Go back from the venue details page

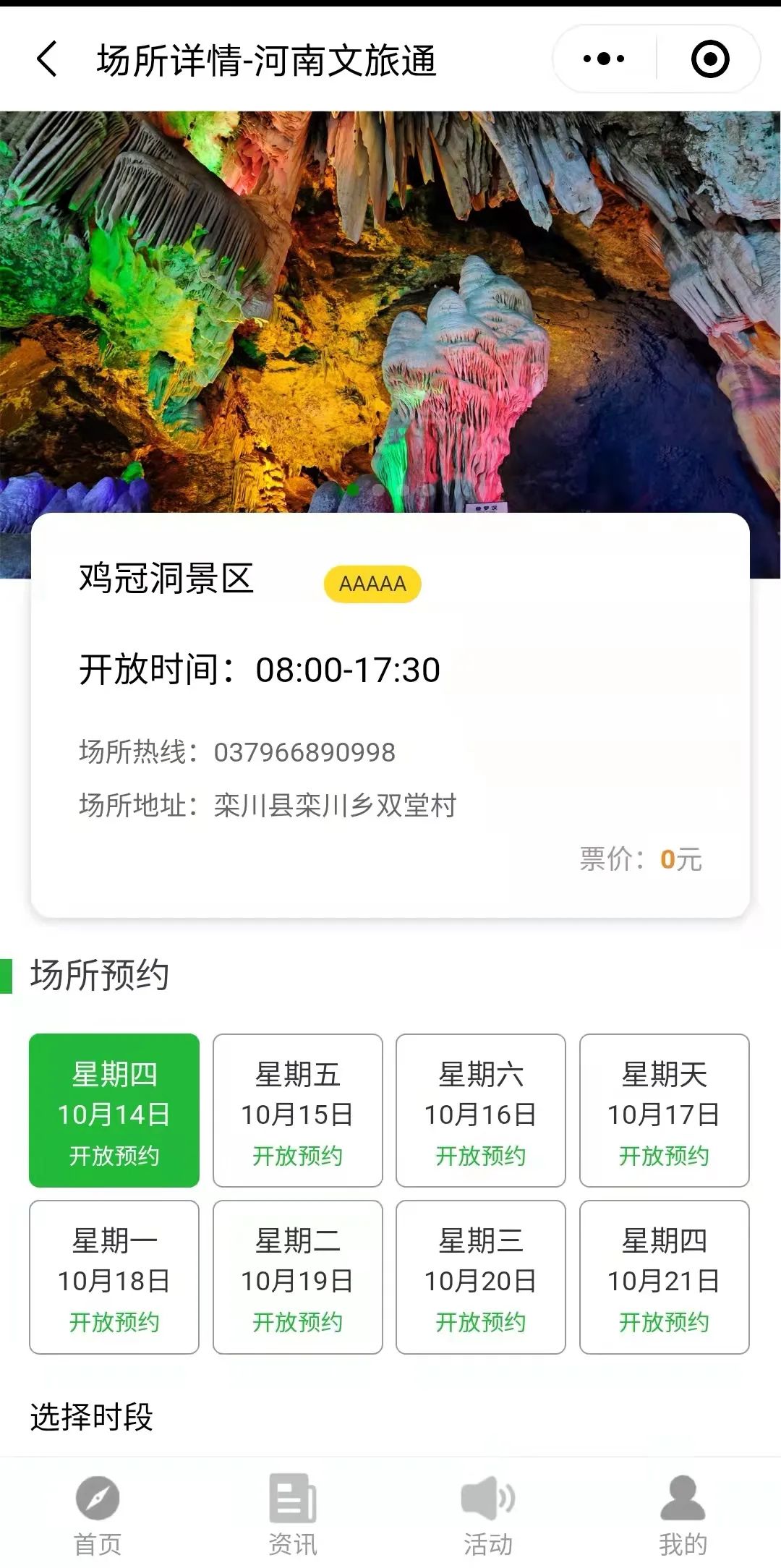47,59
